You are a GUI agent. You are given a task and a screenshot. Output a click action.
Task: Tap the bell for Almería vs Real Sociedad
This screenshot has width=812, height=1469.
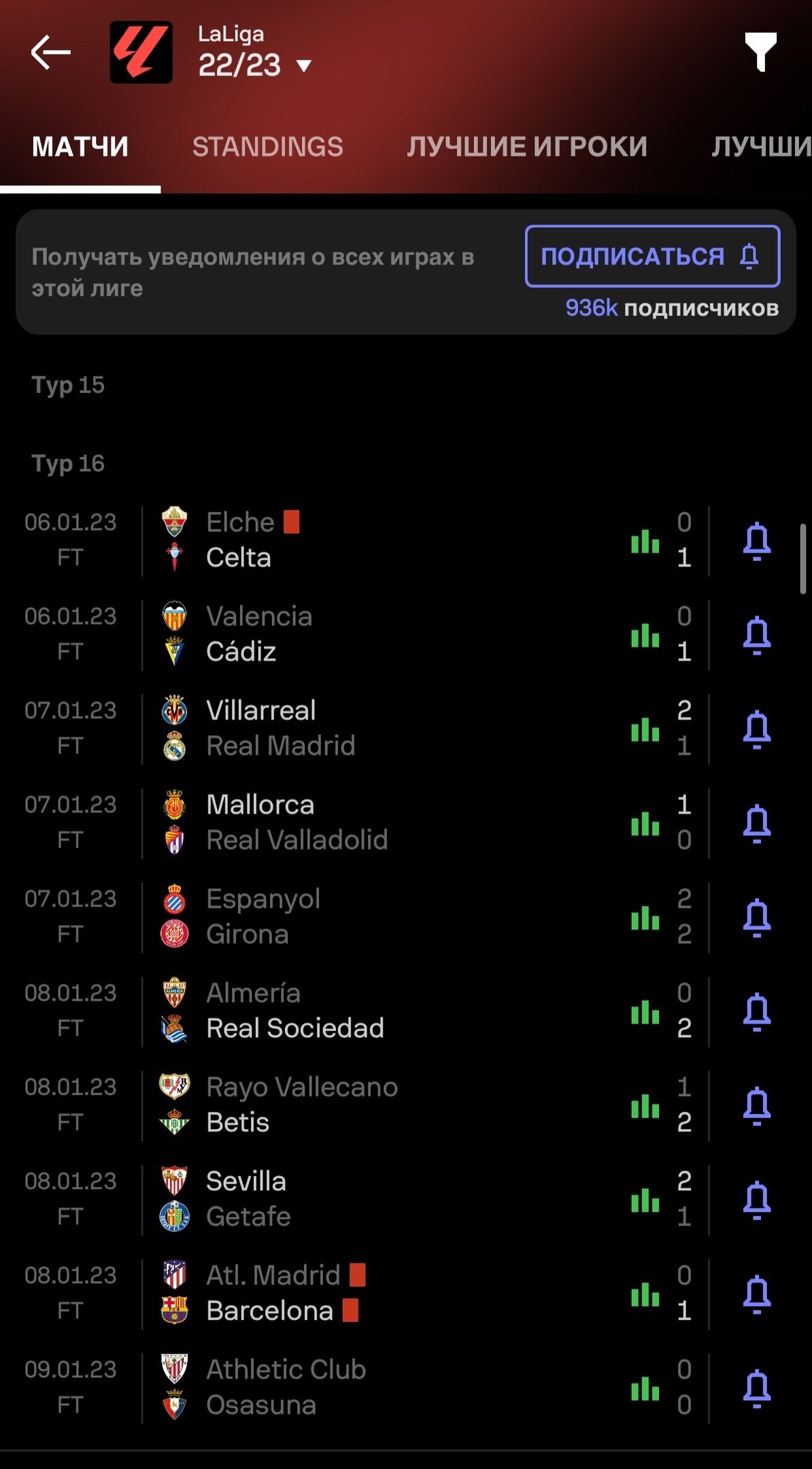point(756,1011)
